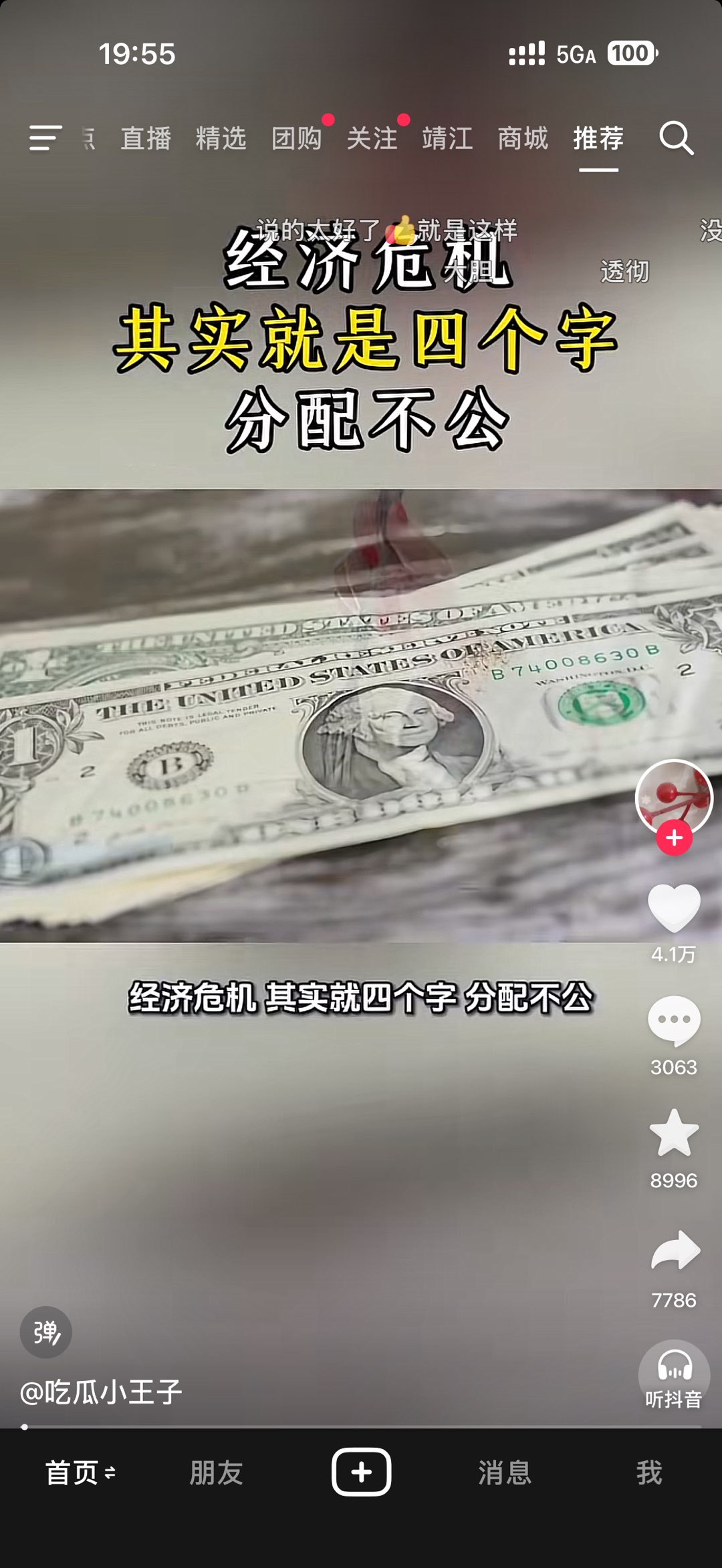Viewport: 722px width, 1568px height.
Task: Like this video with the heart
Action: pos(674,907)
